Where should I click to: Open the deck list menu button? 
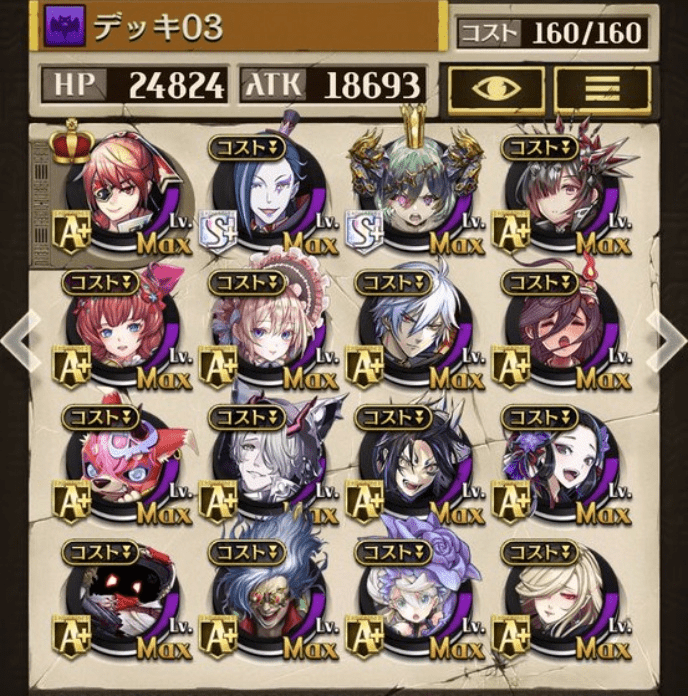tap(602, 88)
